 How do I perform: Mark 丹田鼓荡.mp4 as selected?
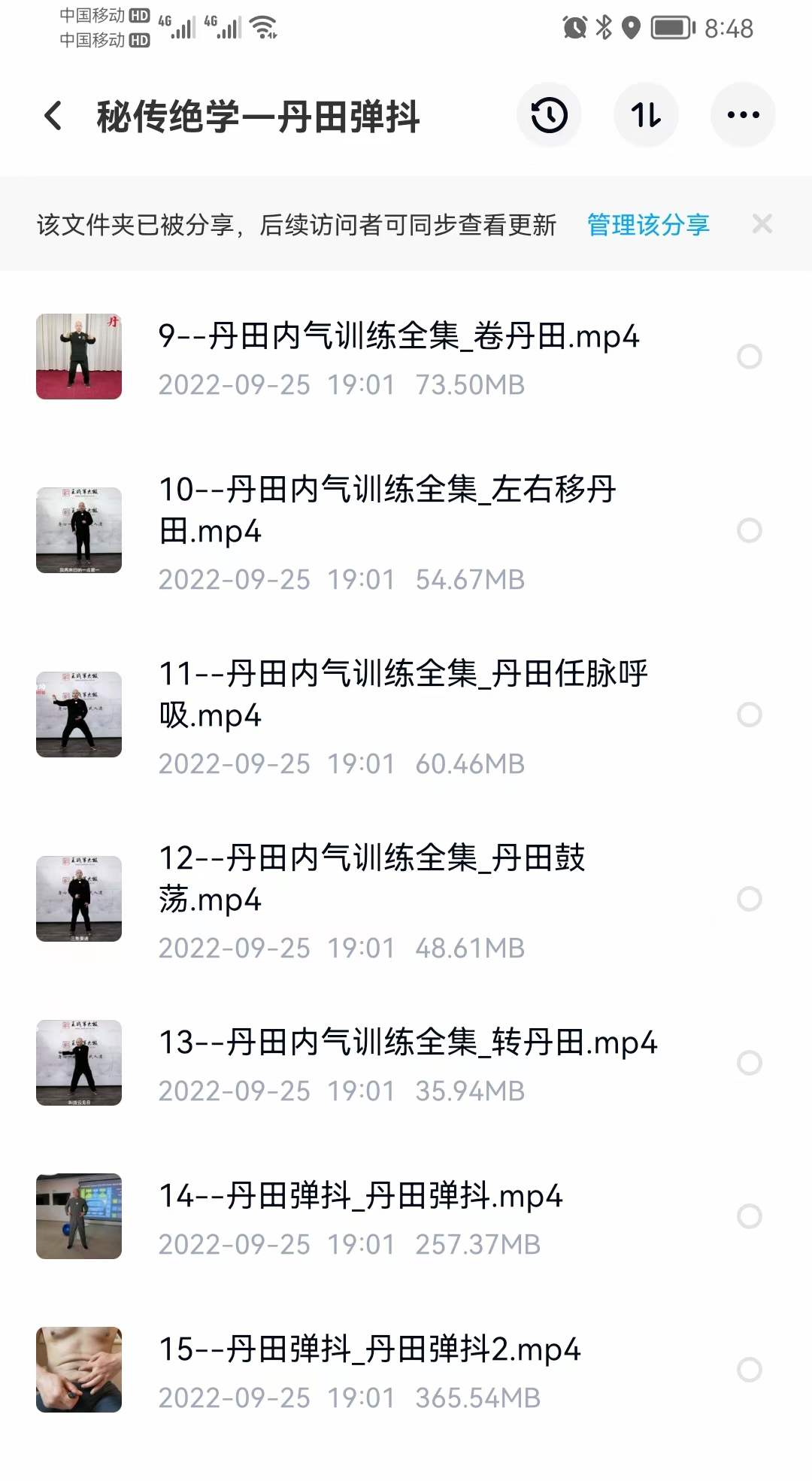(x=750, y=899)
